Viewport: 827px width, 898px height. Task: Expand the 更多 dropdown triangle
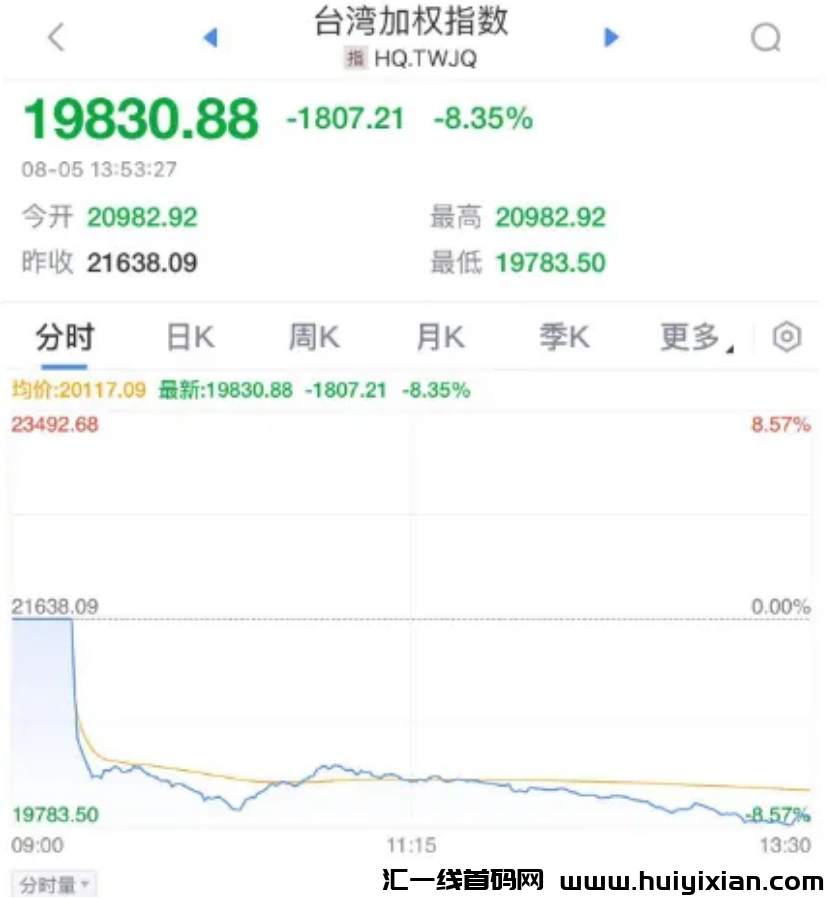pos(729,346)
